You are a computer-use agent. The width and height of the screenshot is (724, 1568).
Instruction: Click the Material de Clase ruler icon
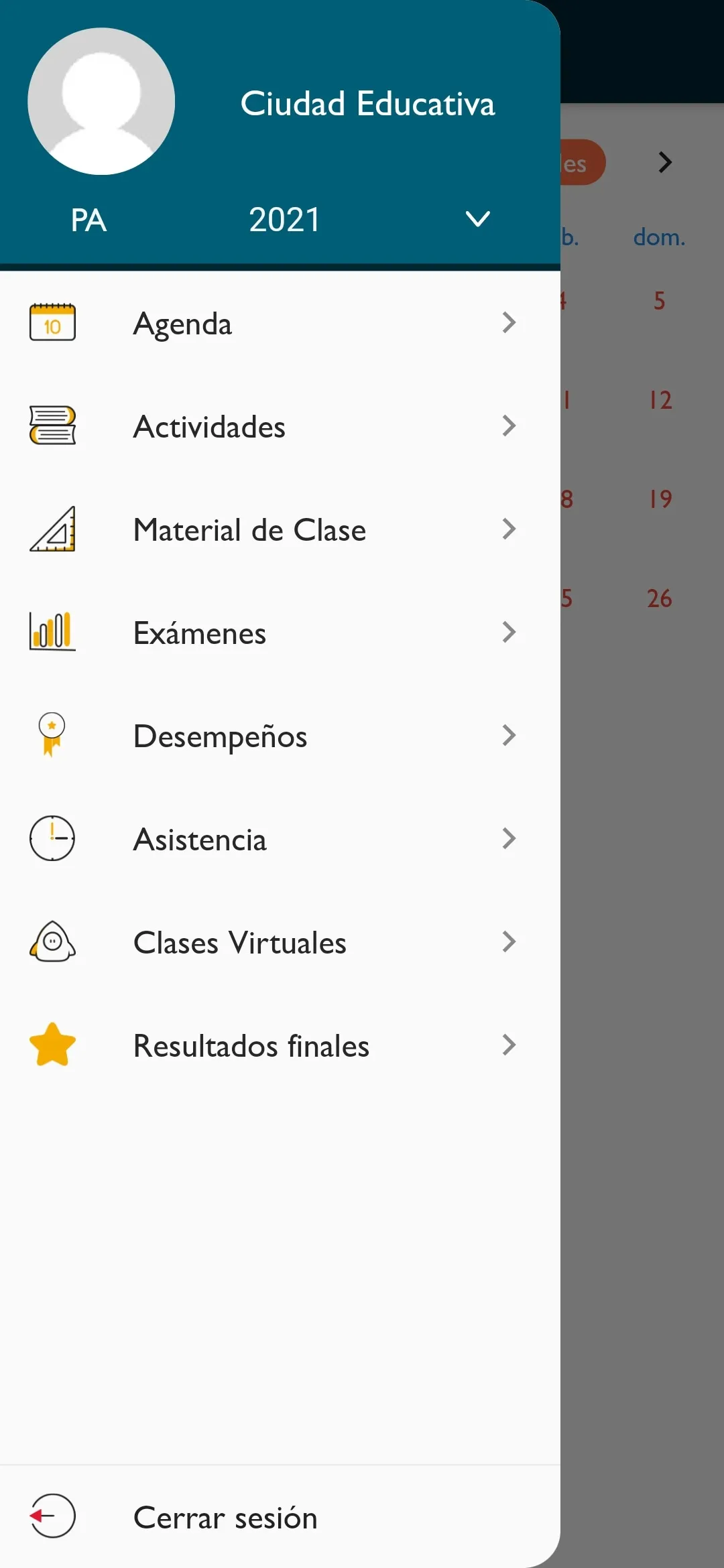[x=52, y=529]
